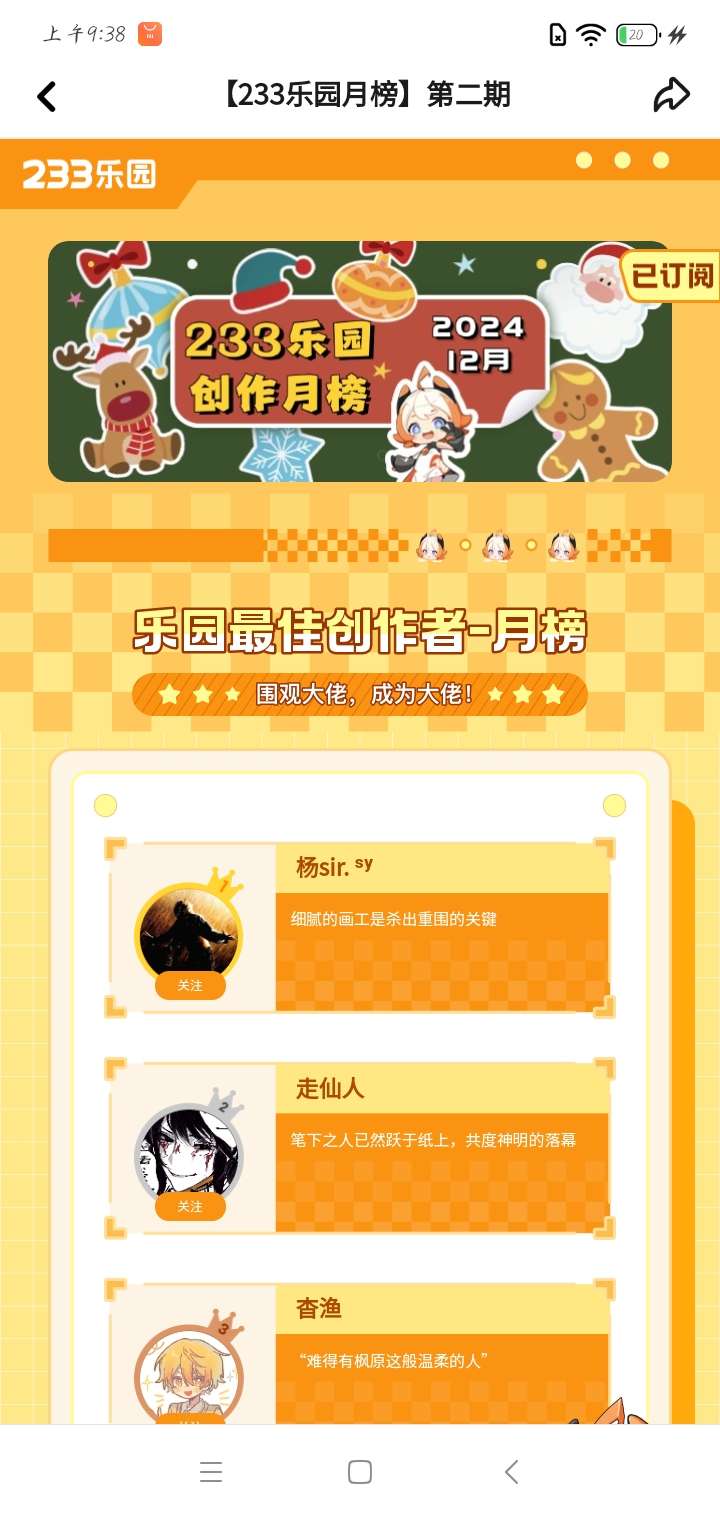
Task: Follow creator 杨sir via 关注 button
Action: 190,986
